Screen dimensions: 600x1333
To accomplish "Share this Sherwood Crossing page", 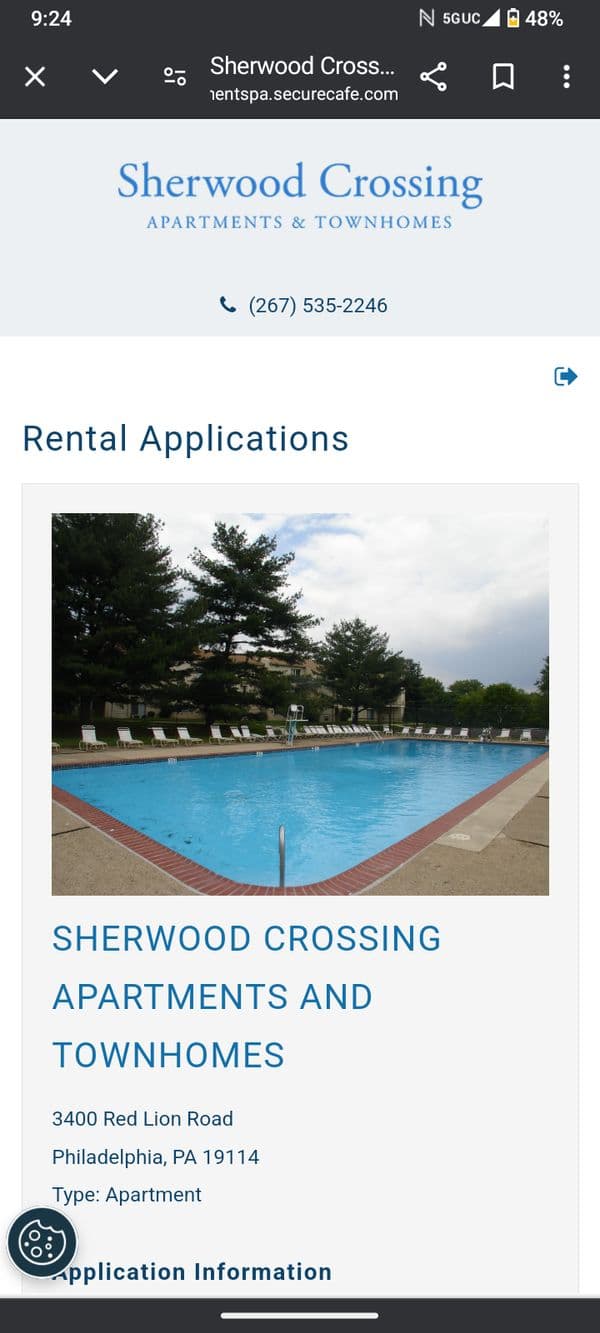I will 433,77.
